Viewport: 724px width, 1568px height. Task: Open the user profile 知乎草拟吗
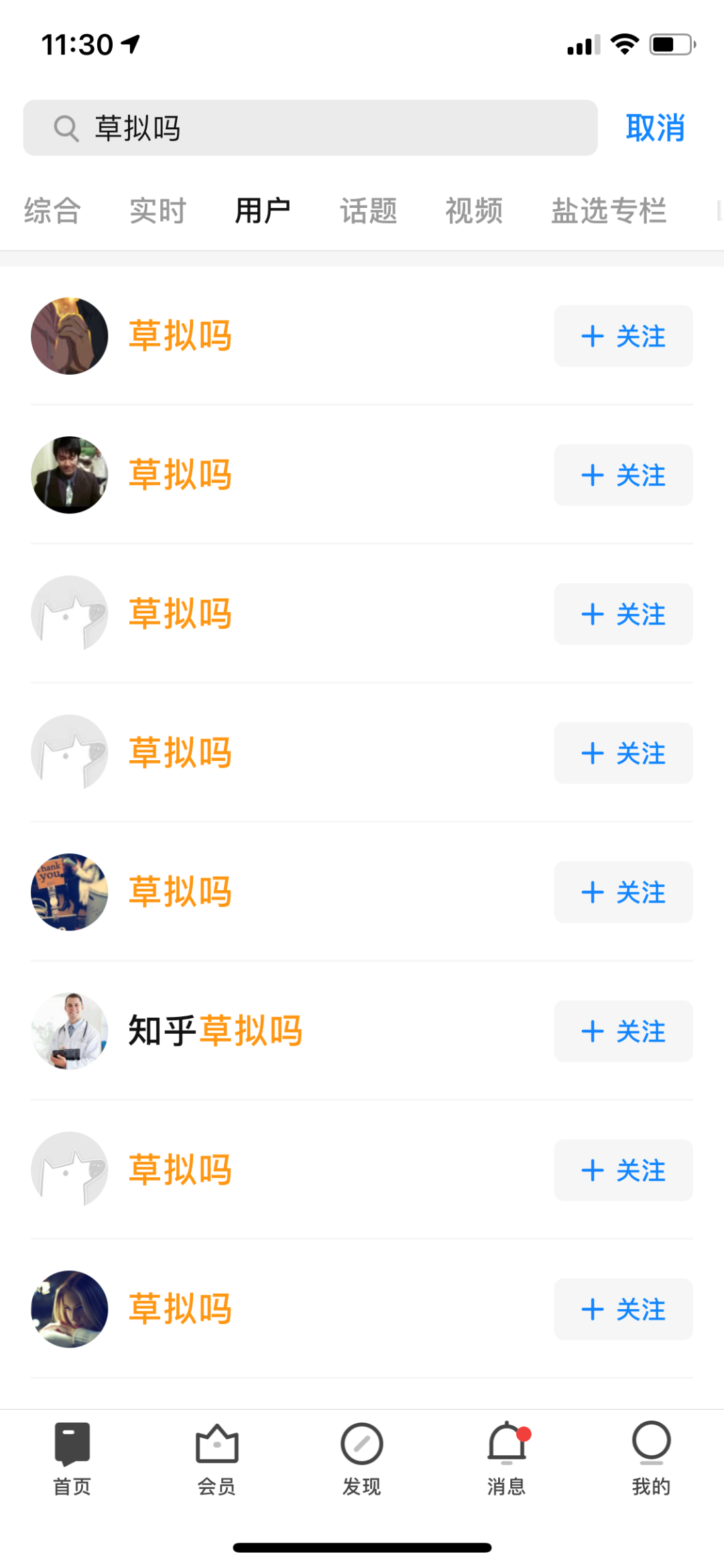[x=215, y=1031]
